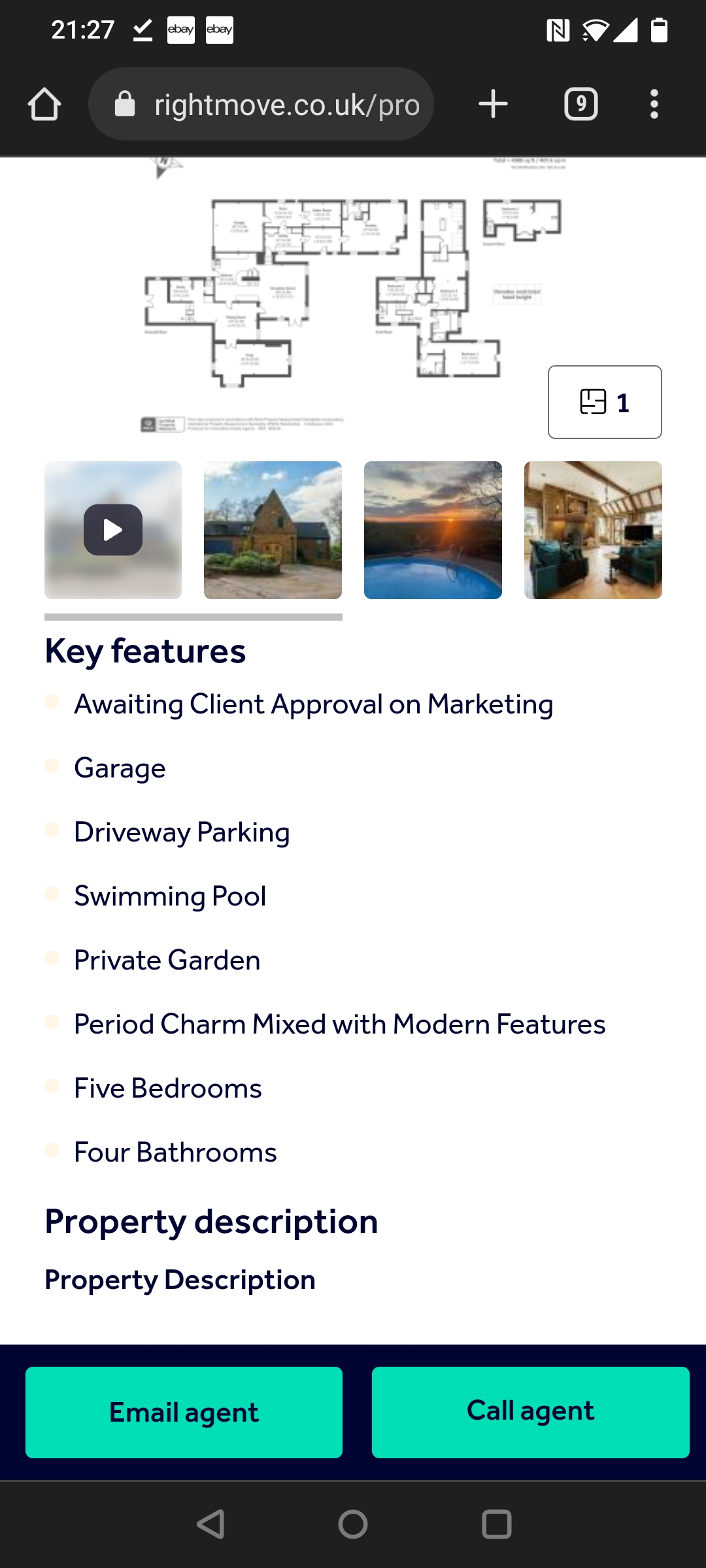This screenshot has height=1568, width=706.
Task: Go back with the system back button
Action: (210, 1524)
